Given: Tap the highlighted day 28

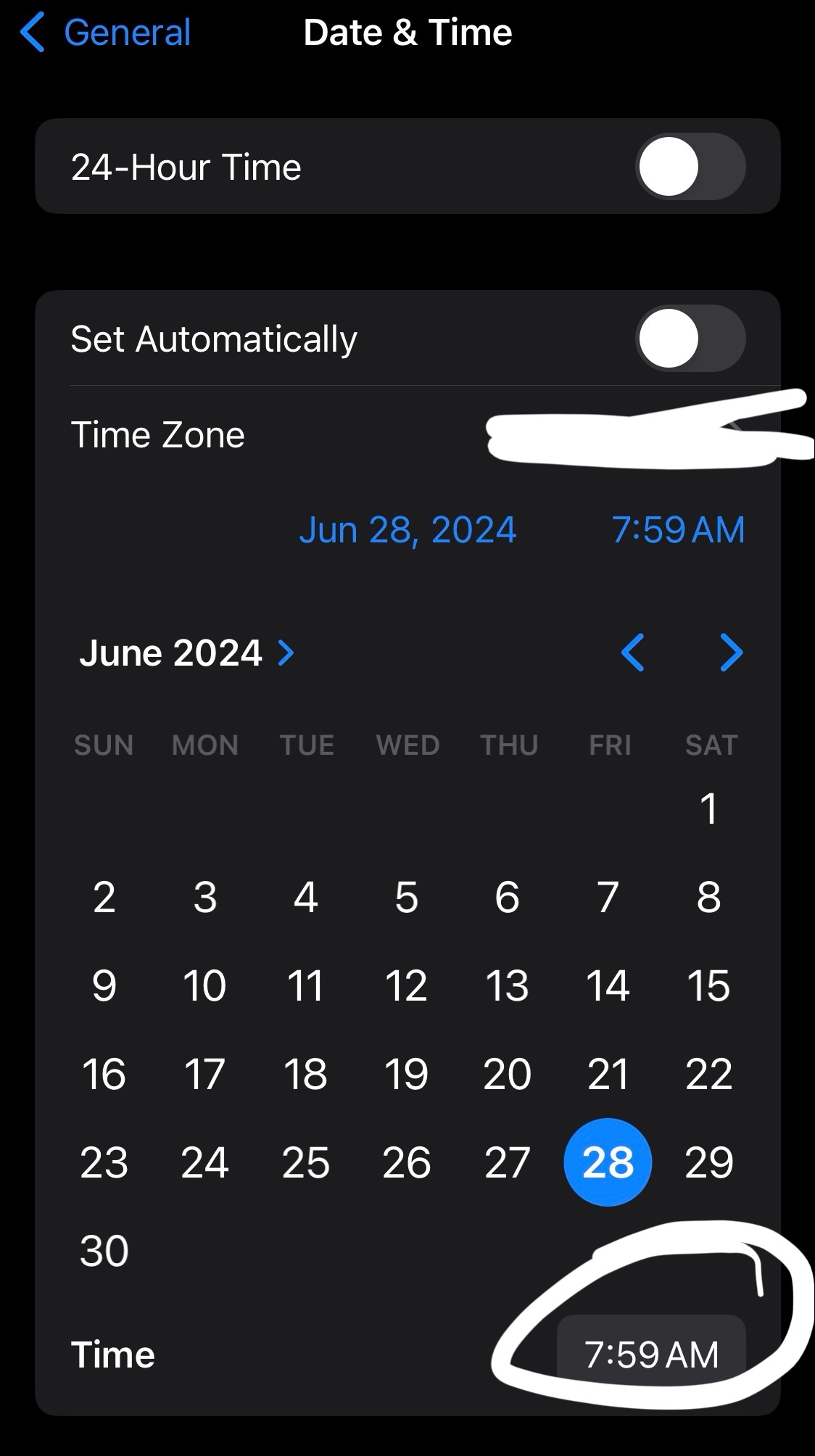Looking at the screenshot, I should (x=608, y=1162).
